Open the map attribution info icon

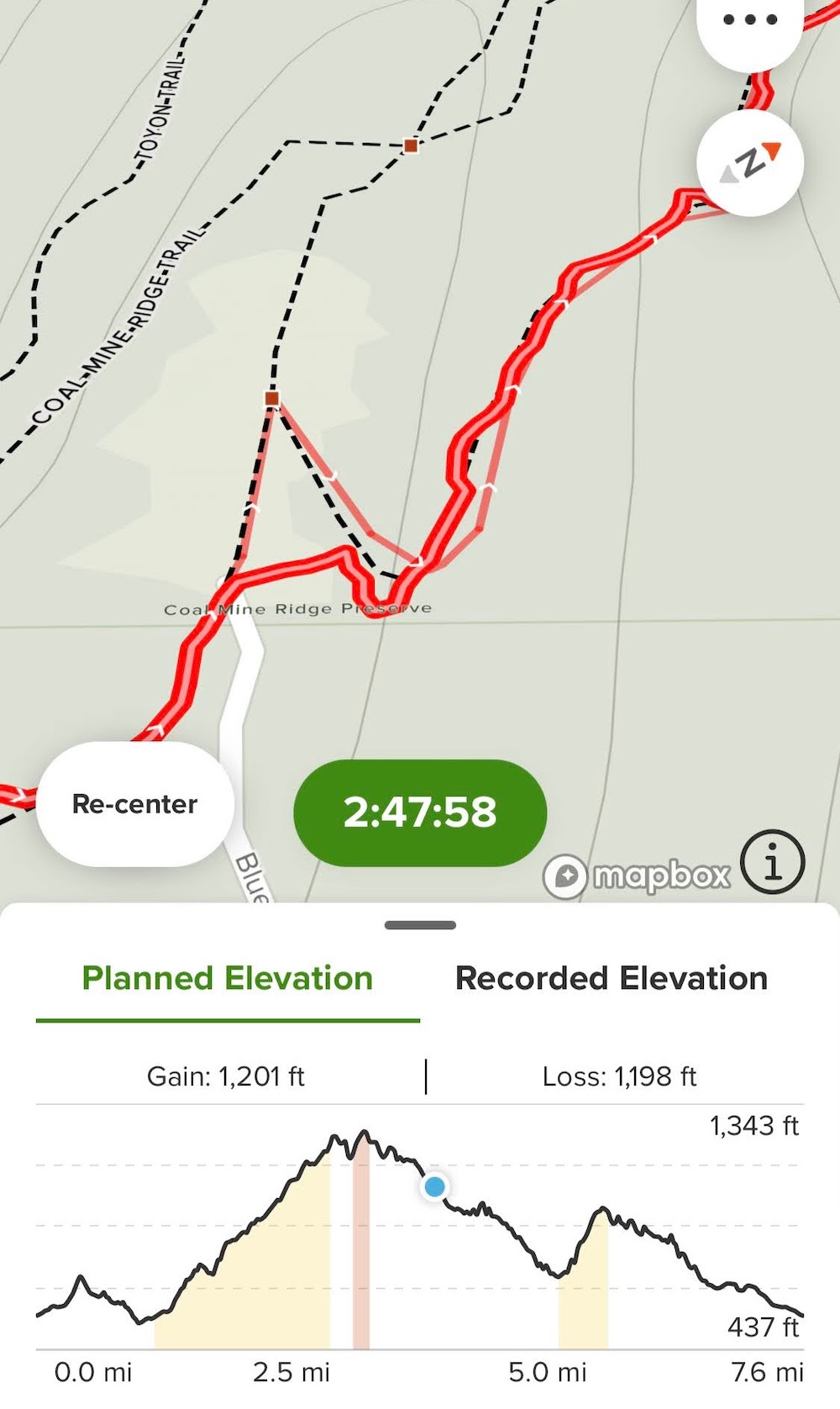(773, 863)
